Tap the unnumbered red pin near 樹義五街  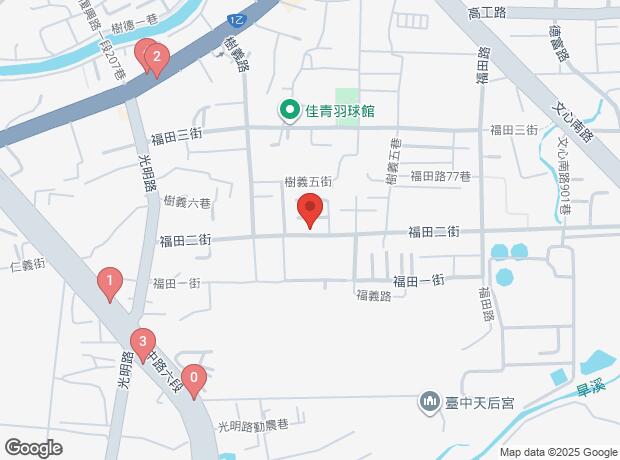click(x=310, y=210)
